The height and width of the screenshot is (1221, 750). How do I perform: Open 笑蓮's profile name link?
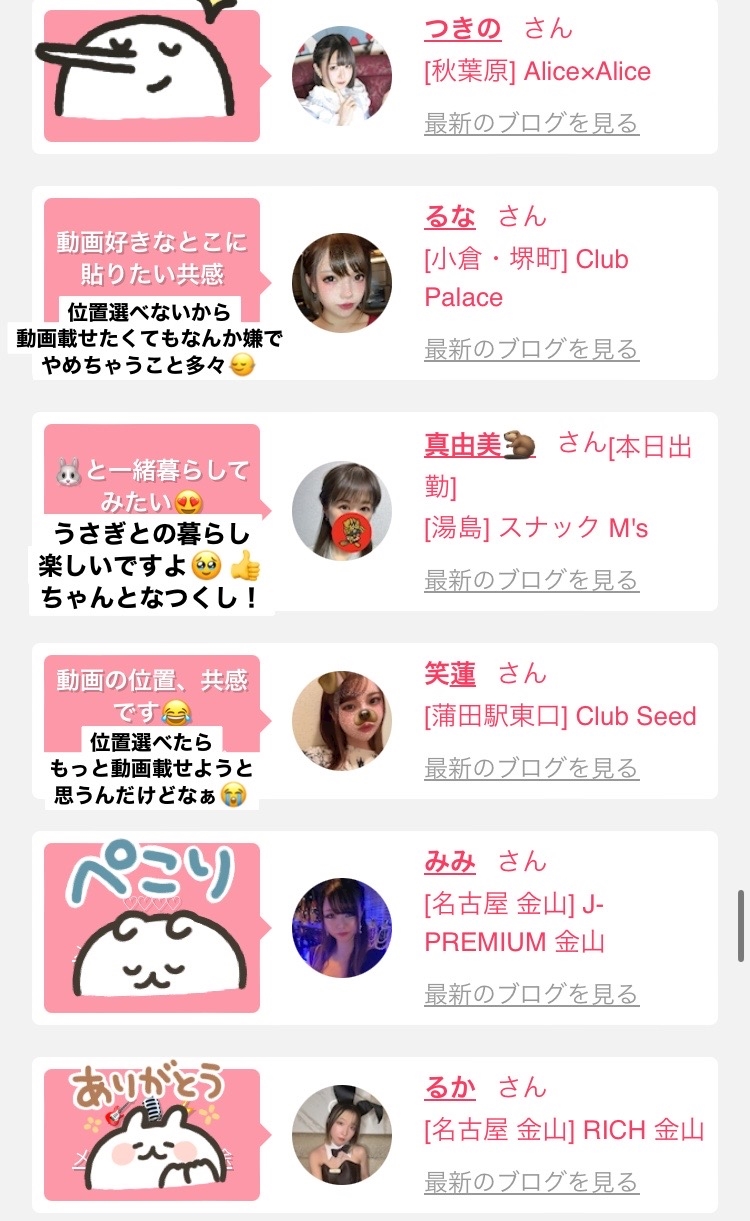450,674
